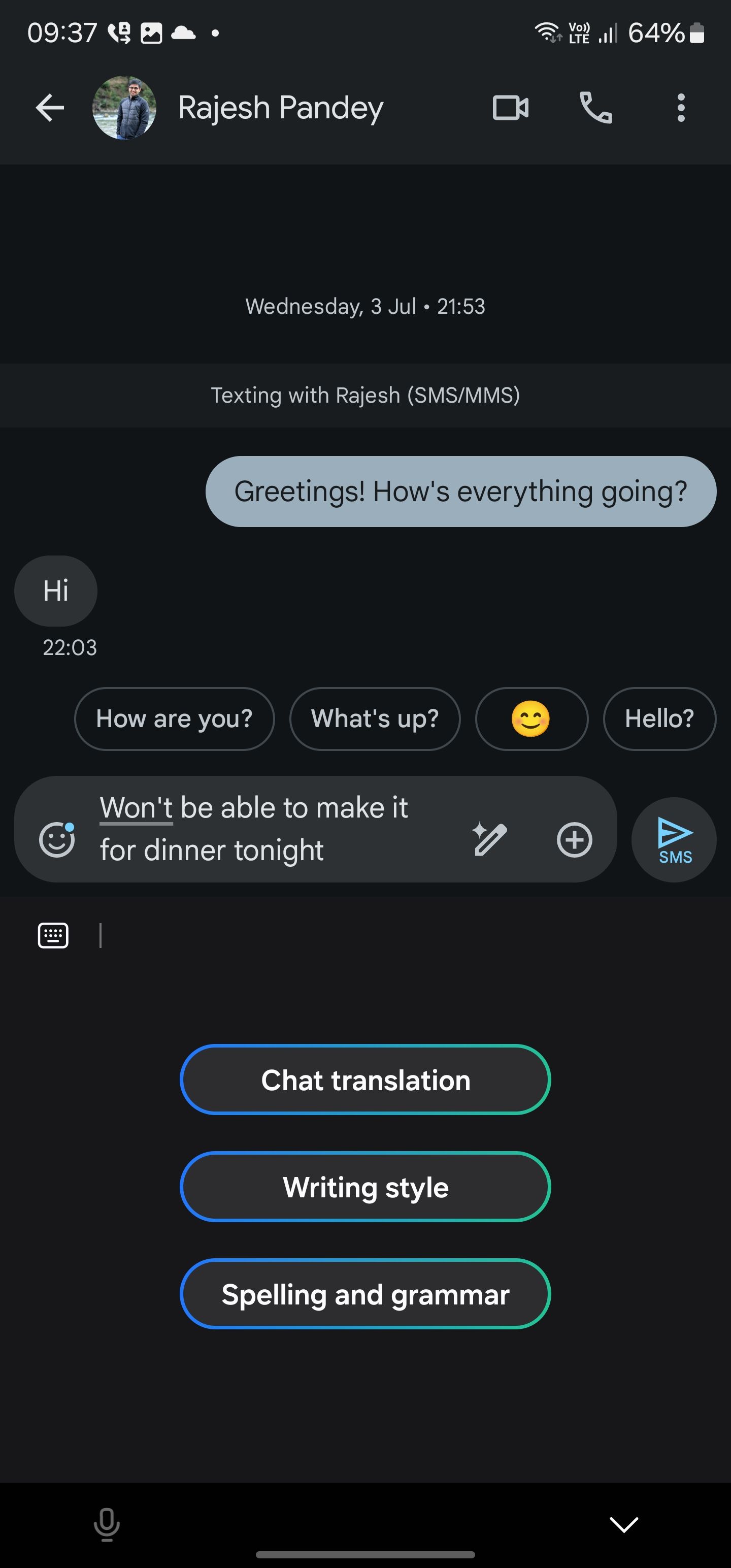Reply with the How are you? suggestion
This screenshot has height=1568, width=731.
point(174,719)
